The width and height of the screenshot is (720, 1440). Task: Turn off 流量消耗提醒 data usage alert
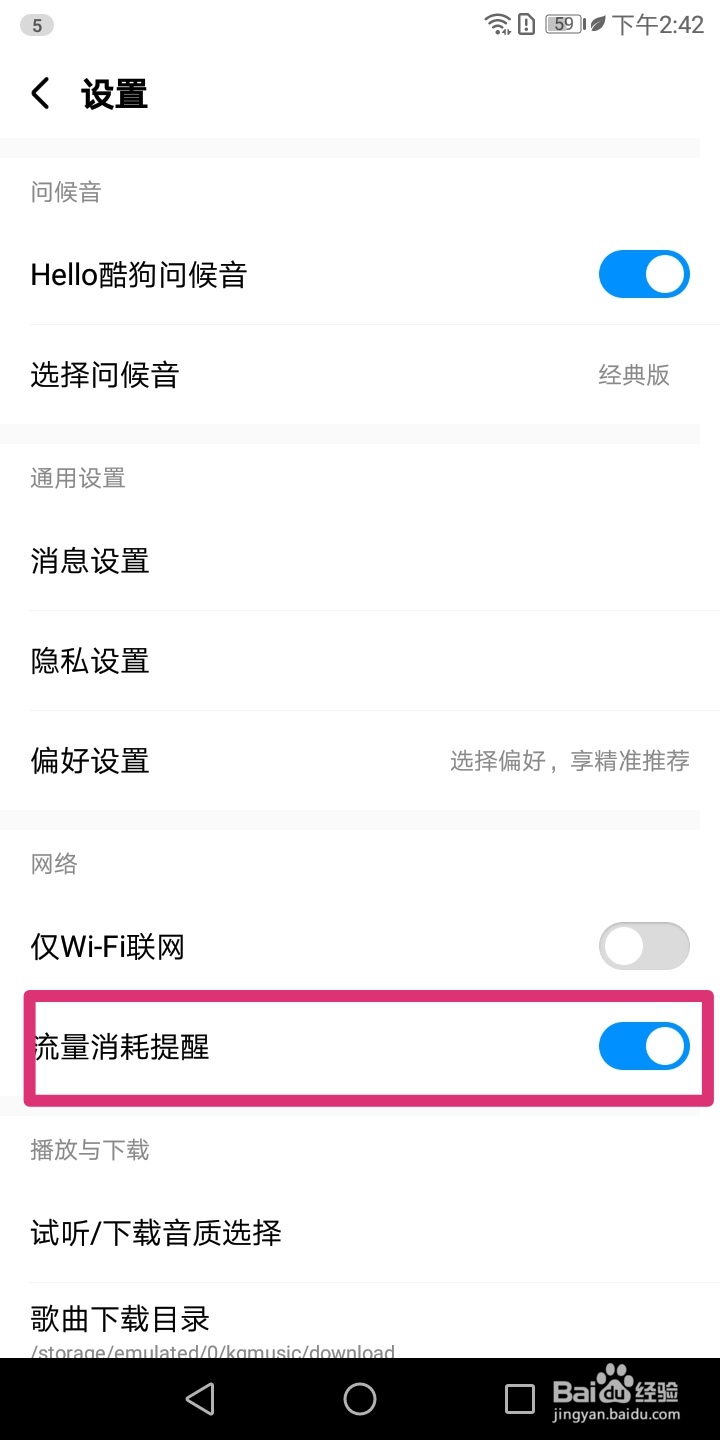coord(644,1046)
